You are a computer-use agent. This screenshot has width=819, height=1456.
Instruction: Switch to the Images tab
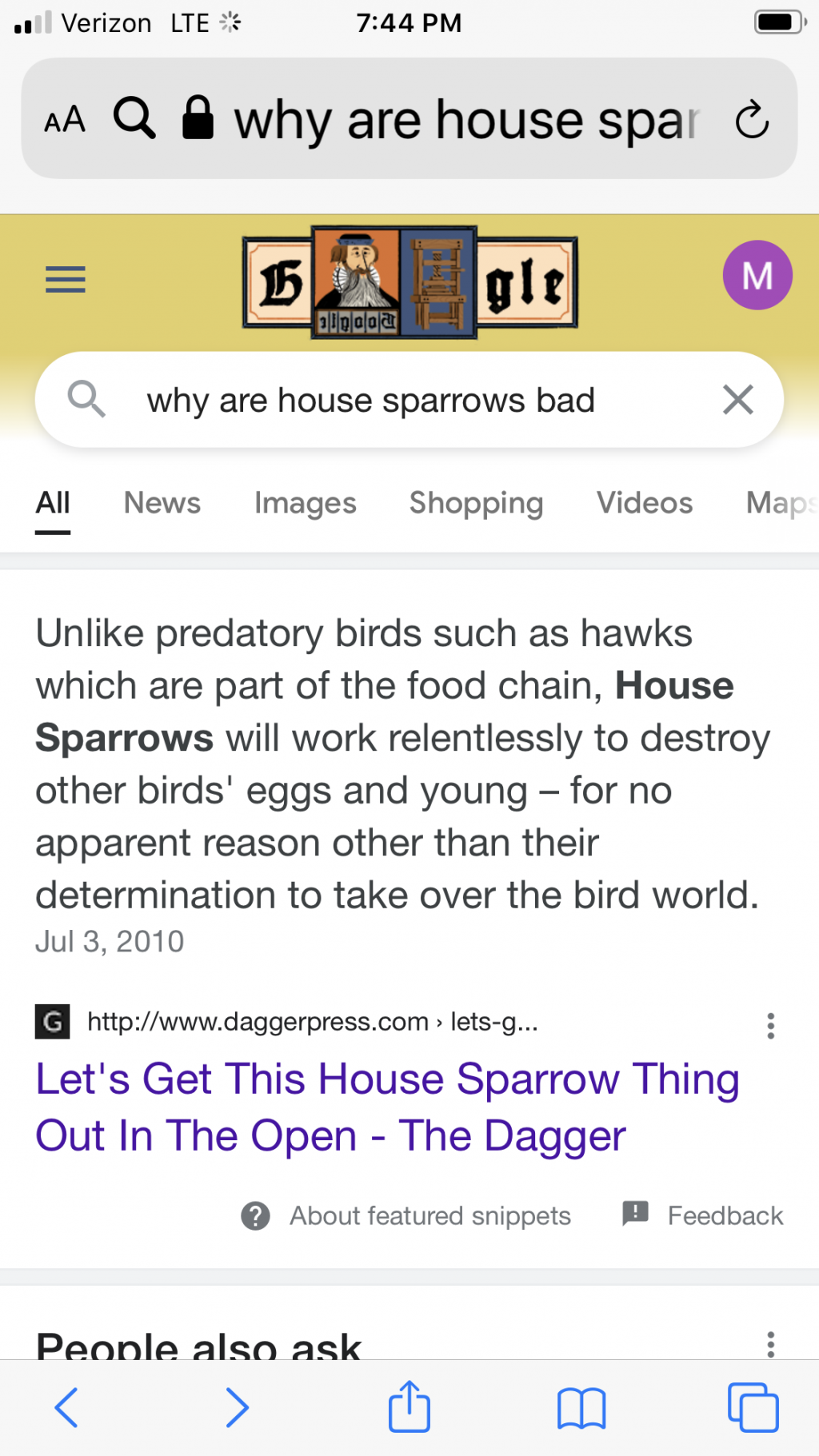click(x=305, y=503)
